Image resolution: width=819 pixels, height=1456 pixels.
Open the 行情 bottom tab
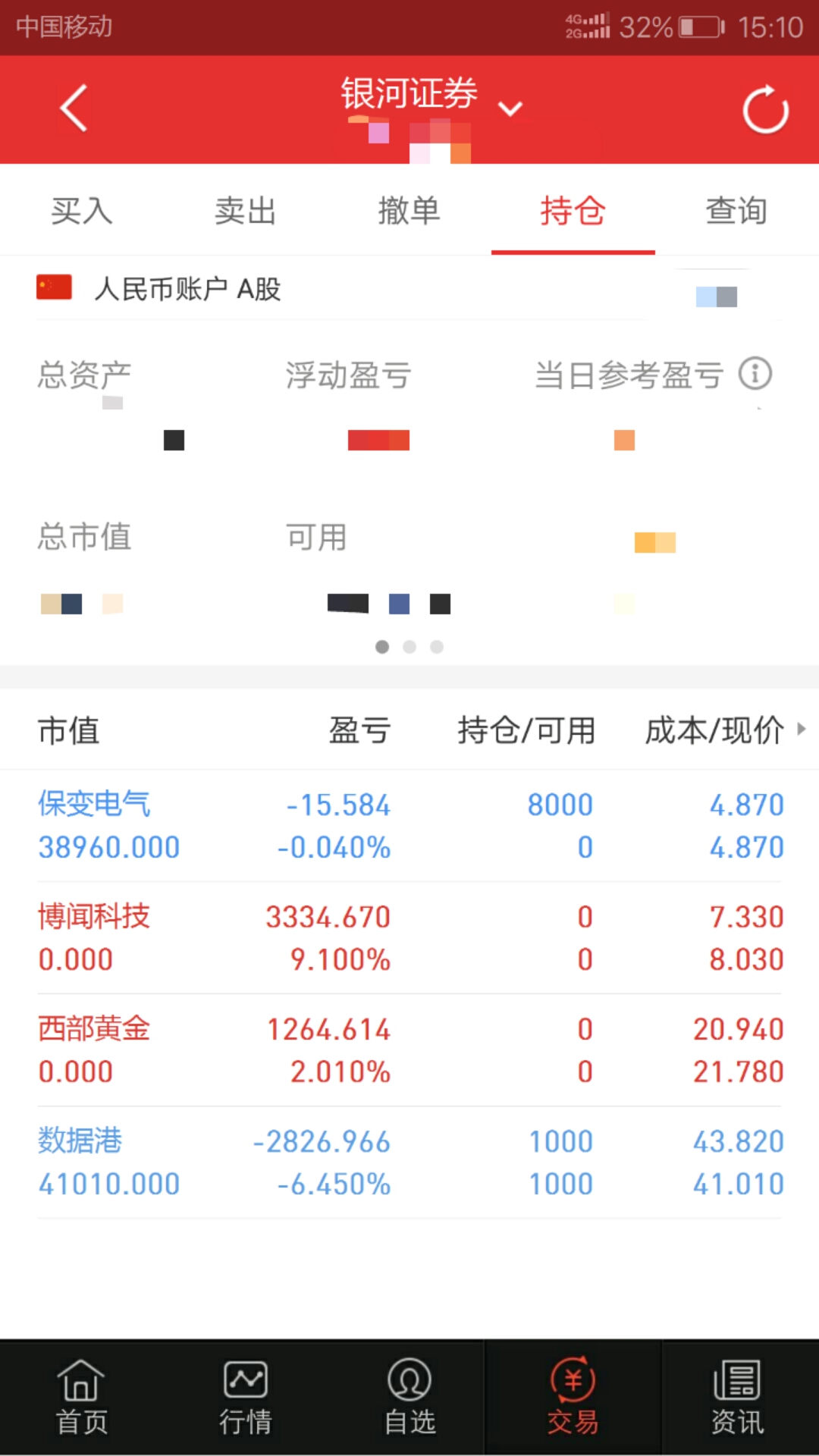point(245,1398)
